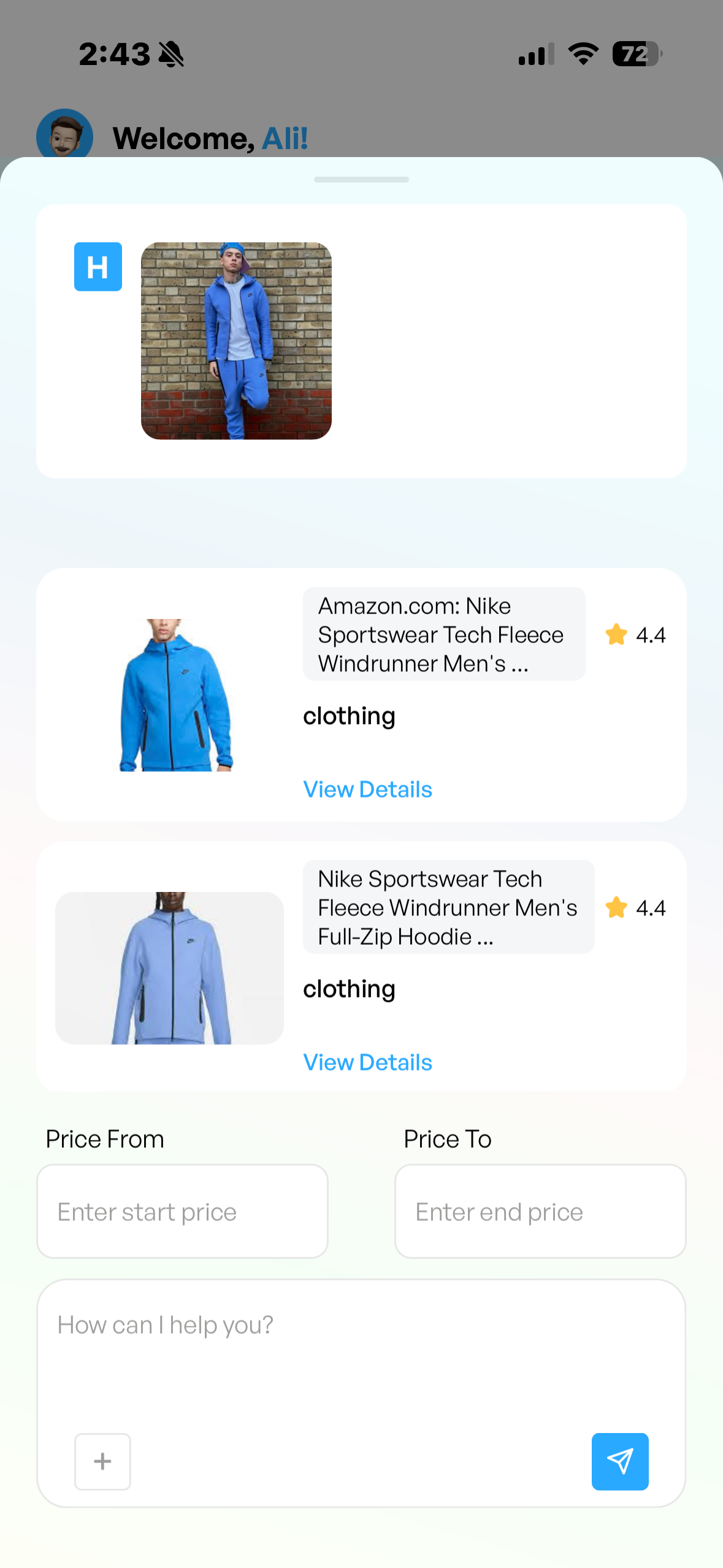Tap the drag handle above the chat sheet
This screenshot has width=723, height=1568.
pos(361,179)
